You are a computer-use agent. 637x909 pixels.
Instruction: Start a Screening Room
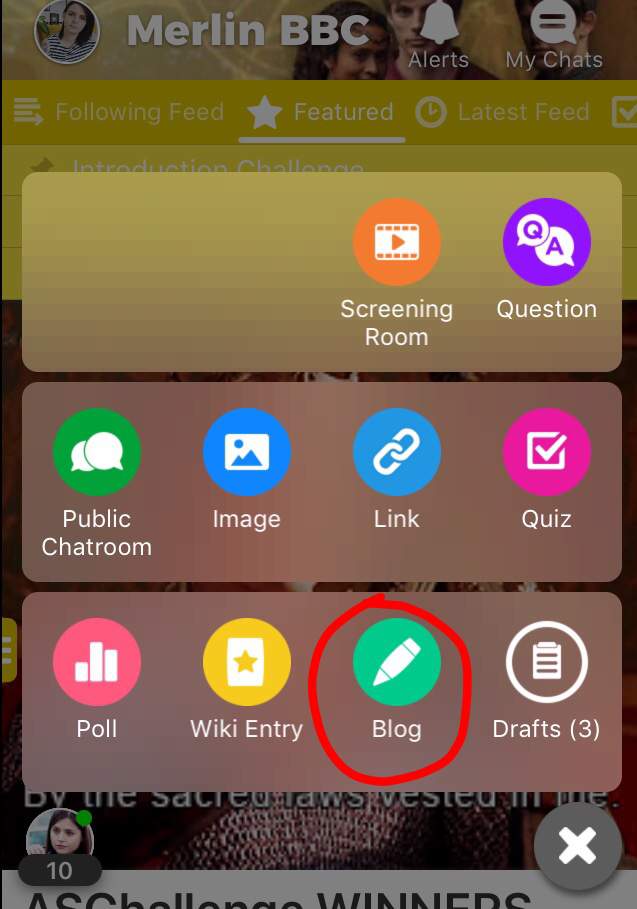tap(396, 243)
